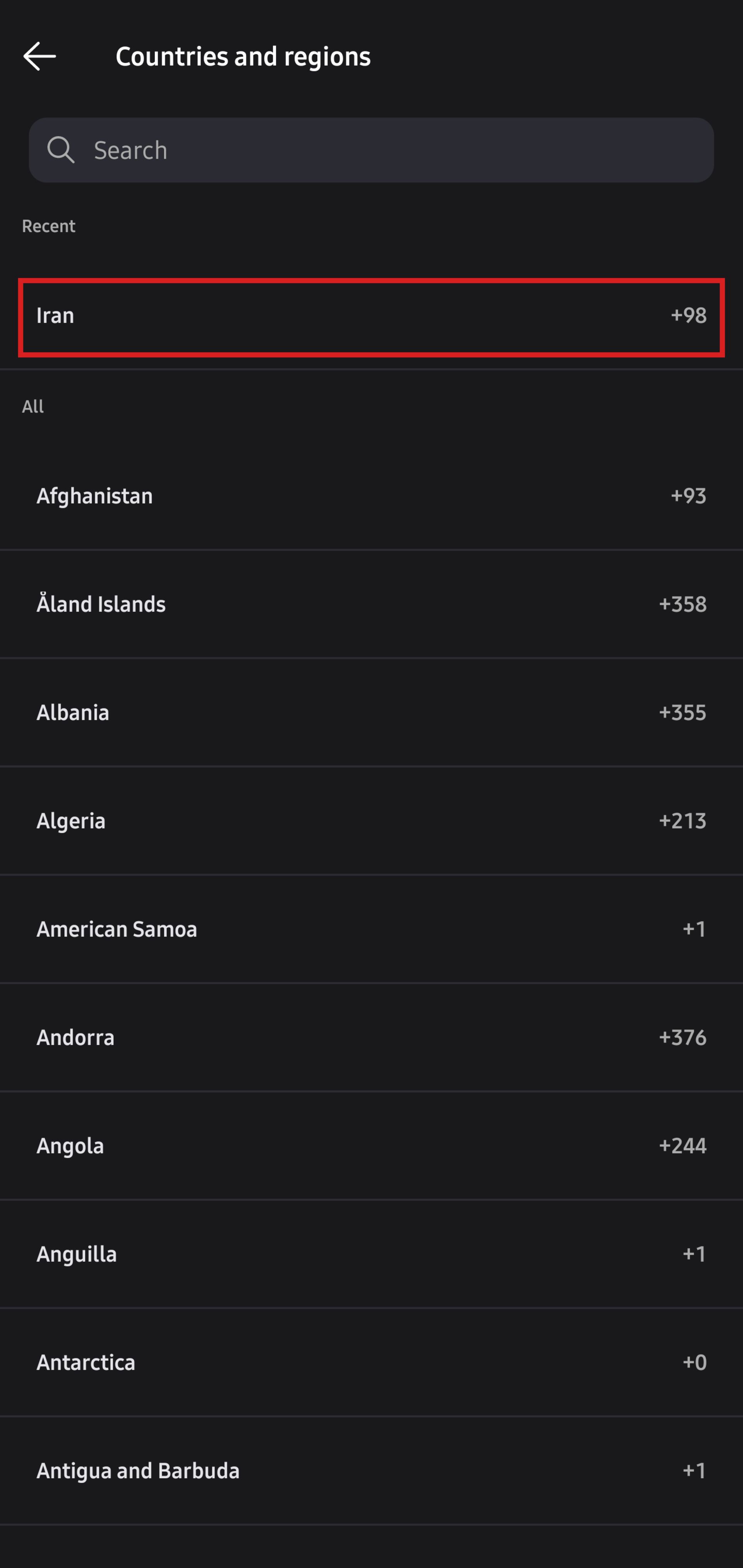Viewport: 743px width, 1568px height.
Task: Select Andorra +376
Action: (x=371, y=1038)
